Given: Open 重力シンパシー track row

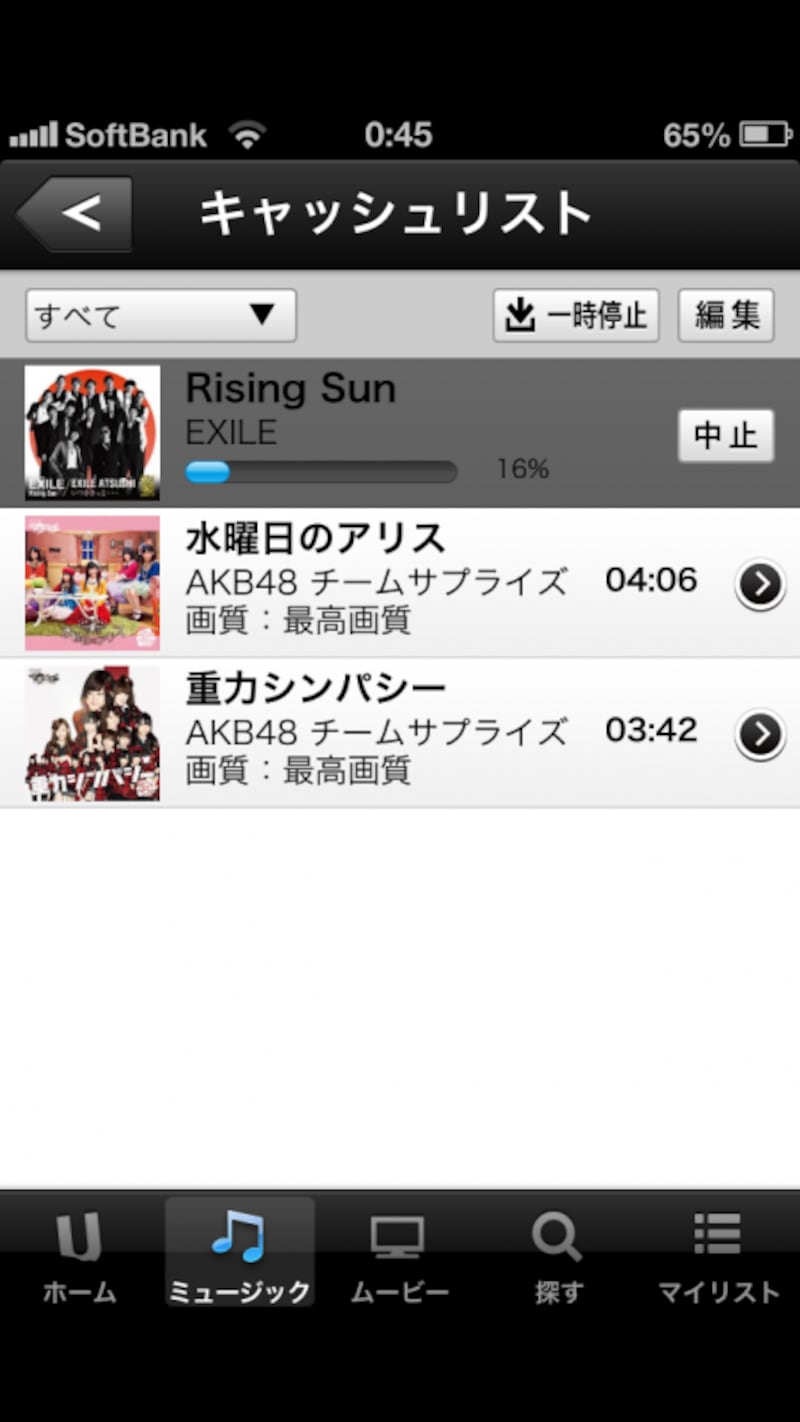Looking at the screenshot, I should coord(380,732).
